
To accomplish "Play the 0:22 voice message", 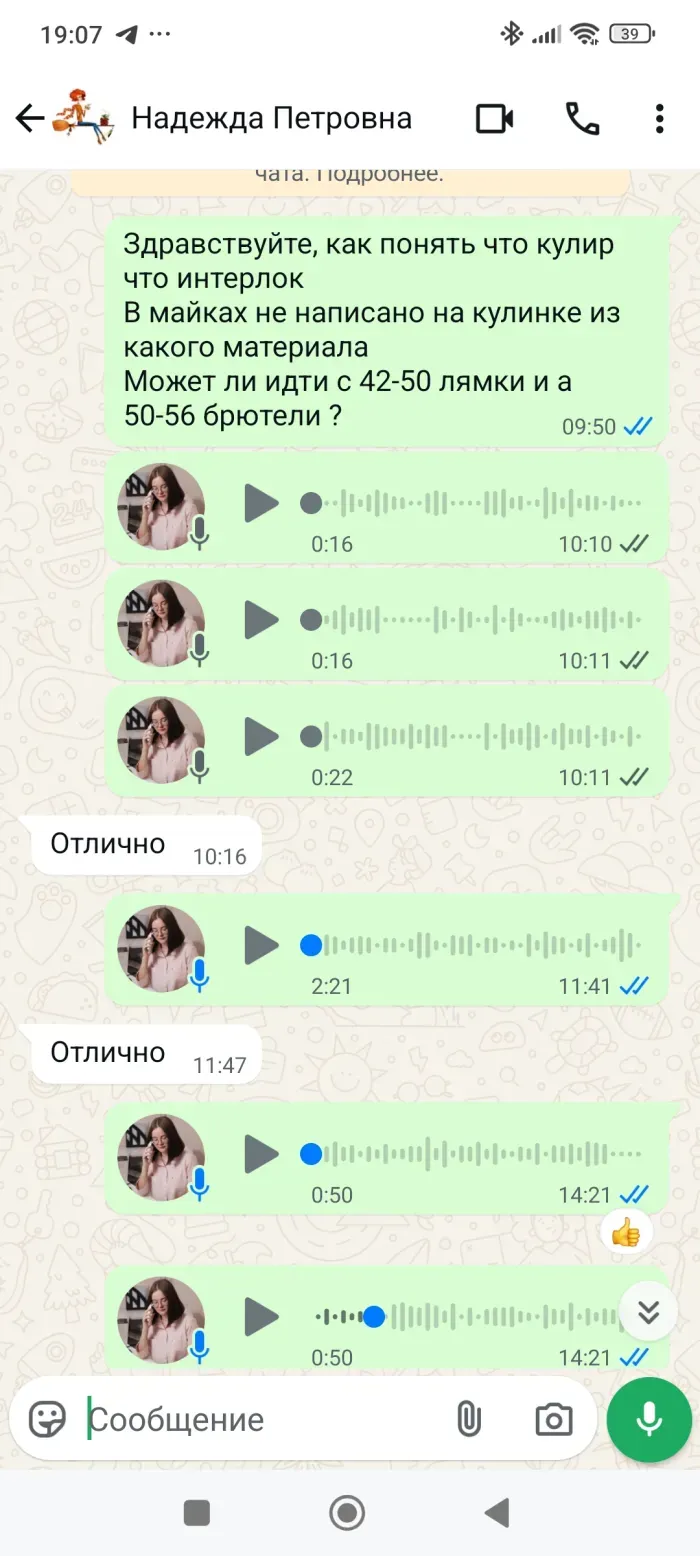I will coord(262,736).
